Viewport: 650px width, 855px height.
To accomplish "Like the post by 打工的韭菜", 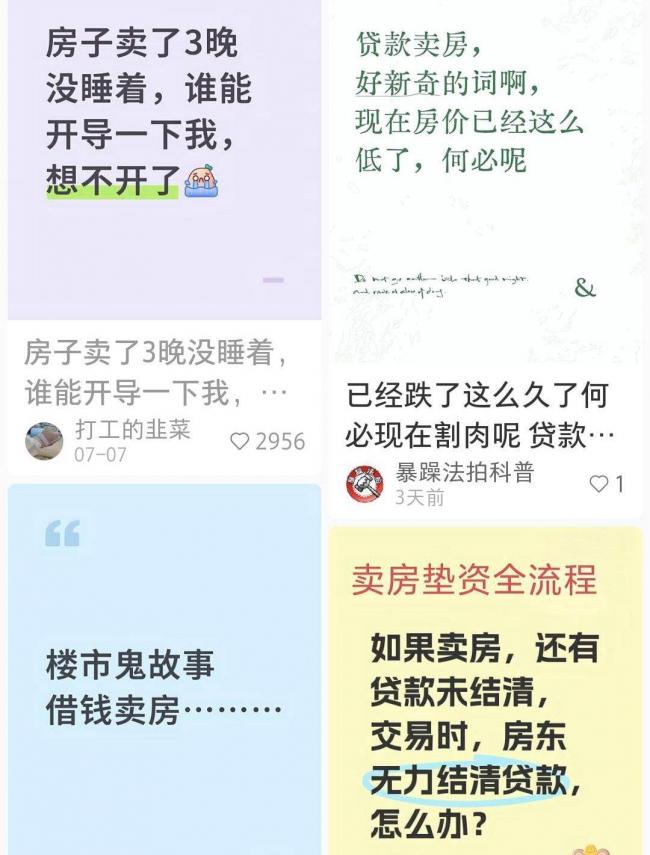I will [240, 441].
